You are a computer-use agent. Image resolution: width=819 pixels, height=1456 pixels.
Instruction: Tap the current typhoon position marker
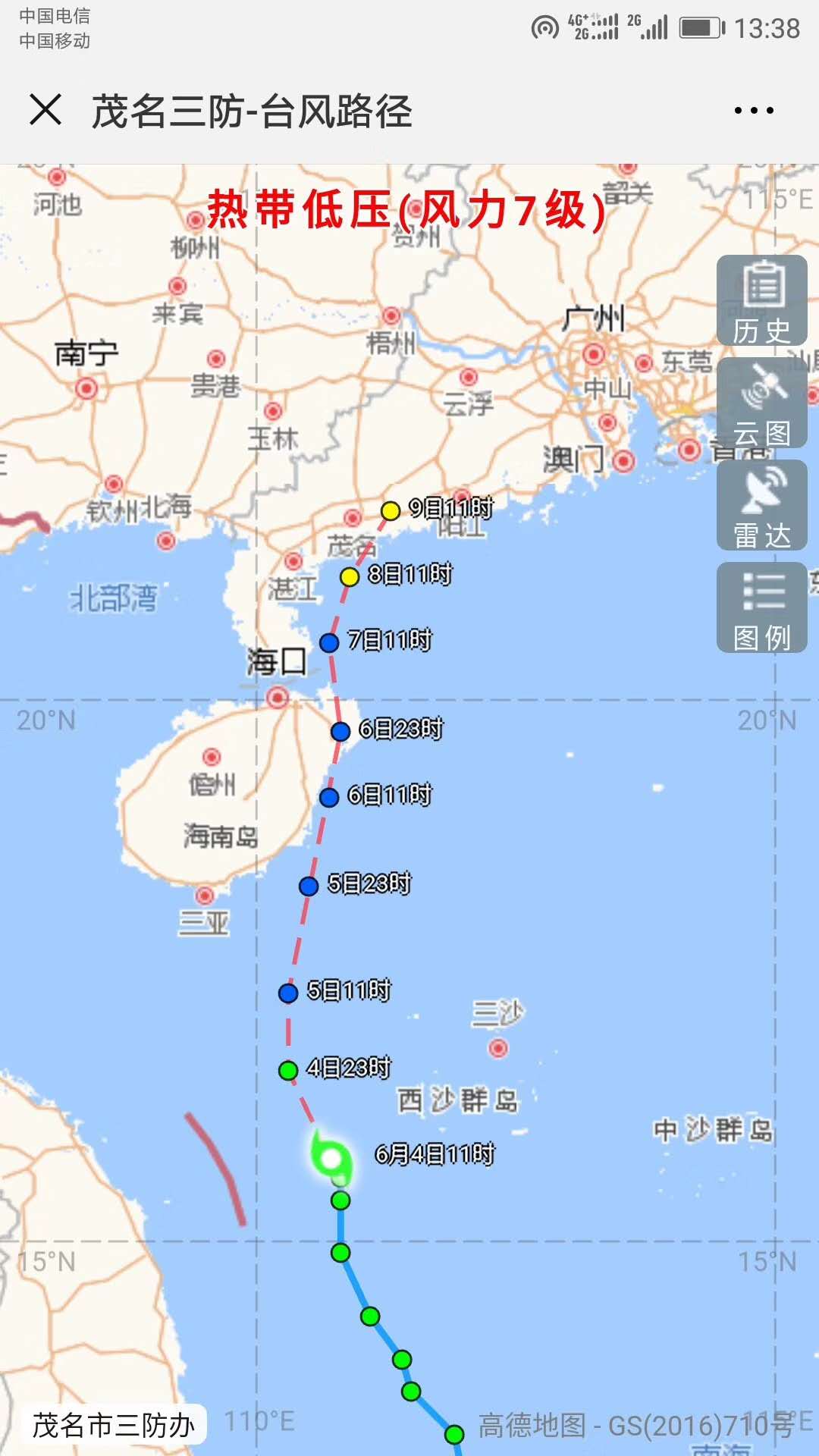tap(332, 1159)
